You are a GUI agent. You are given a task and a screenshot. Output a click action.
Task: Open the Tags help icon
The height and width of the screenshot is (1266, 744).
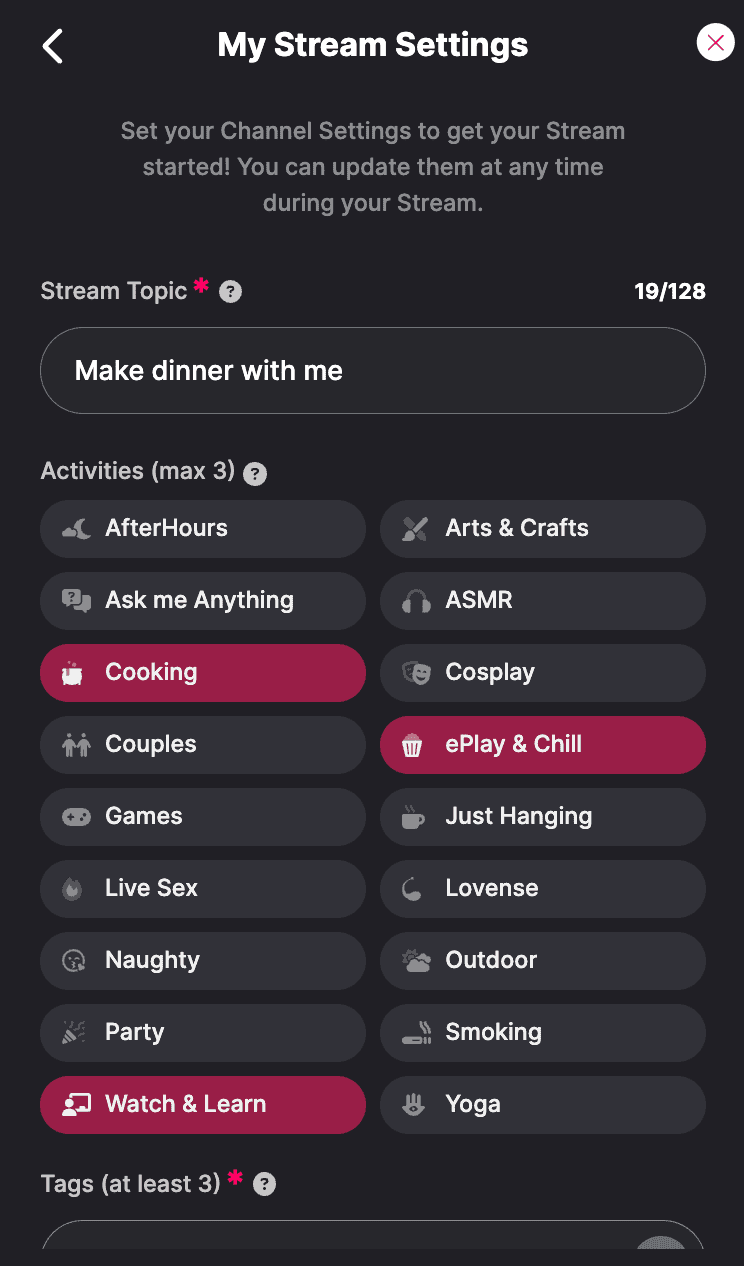coord(264,1185)
